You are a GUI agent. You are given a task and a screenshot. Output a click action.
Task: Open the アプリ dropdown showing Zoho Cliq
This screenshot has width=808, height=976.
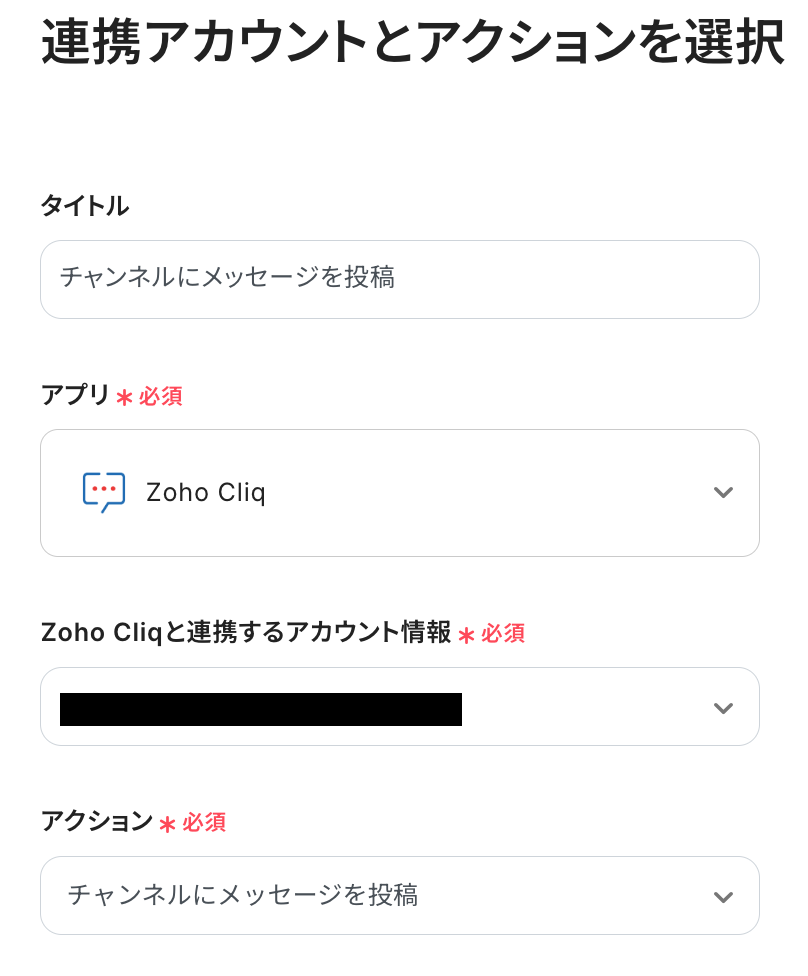point(399,493)
